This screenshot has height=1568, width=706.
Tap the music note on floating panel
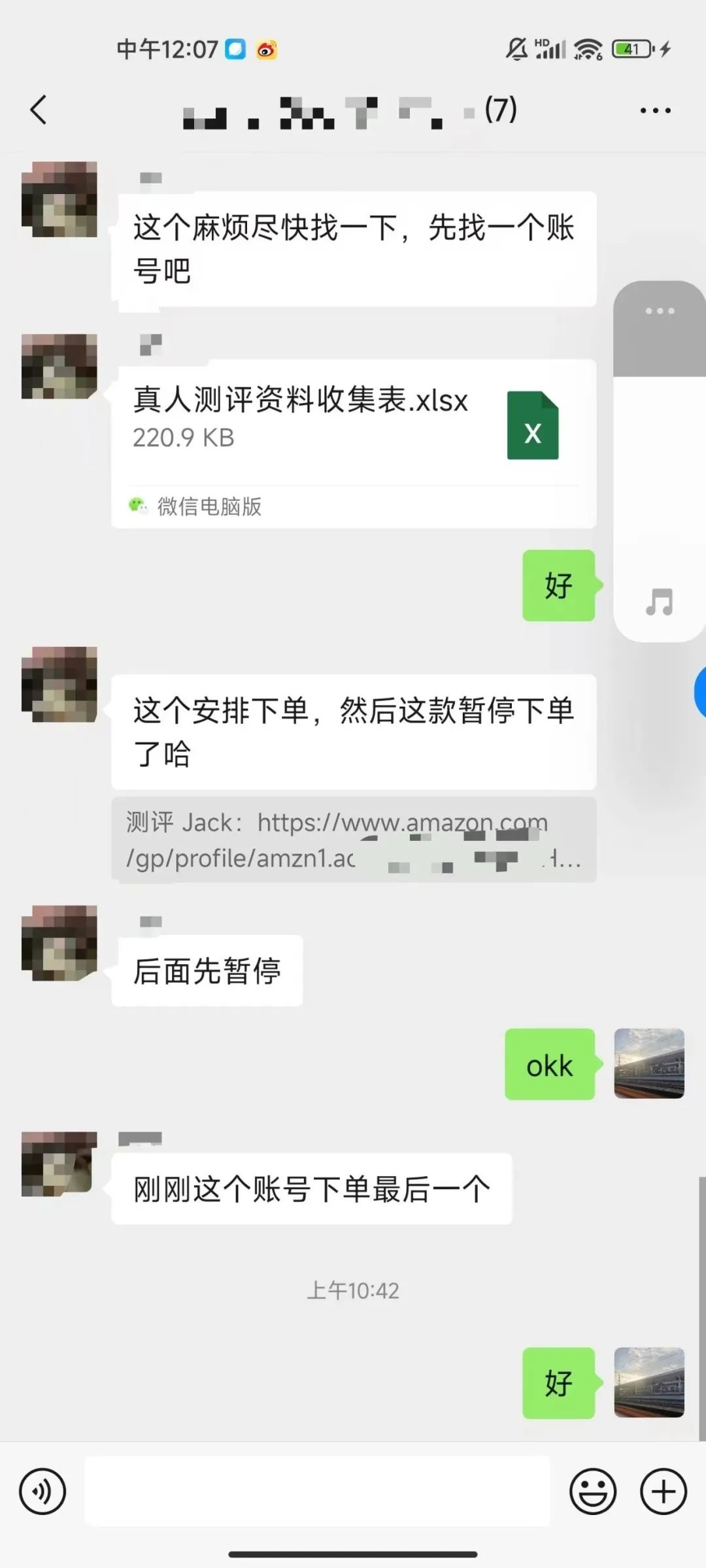coord(659,602)
